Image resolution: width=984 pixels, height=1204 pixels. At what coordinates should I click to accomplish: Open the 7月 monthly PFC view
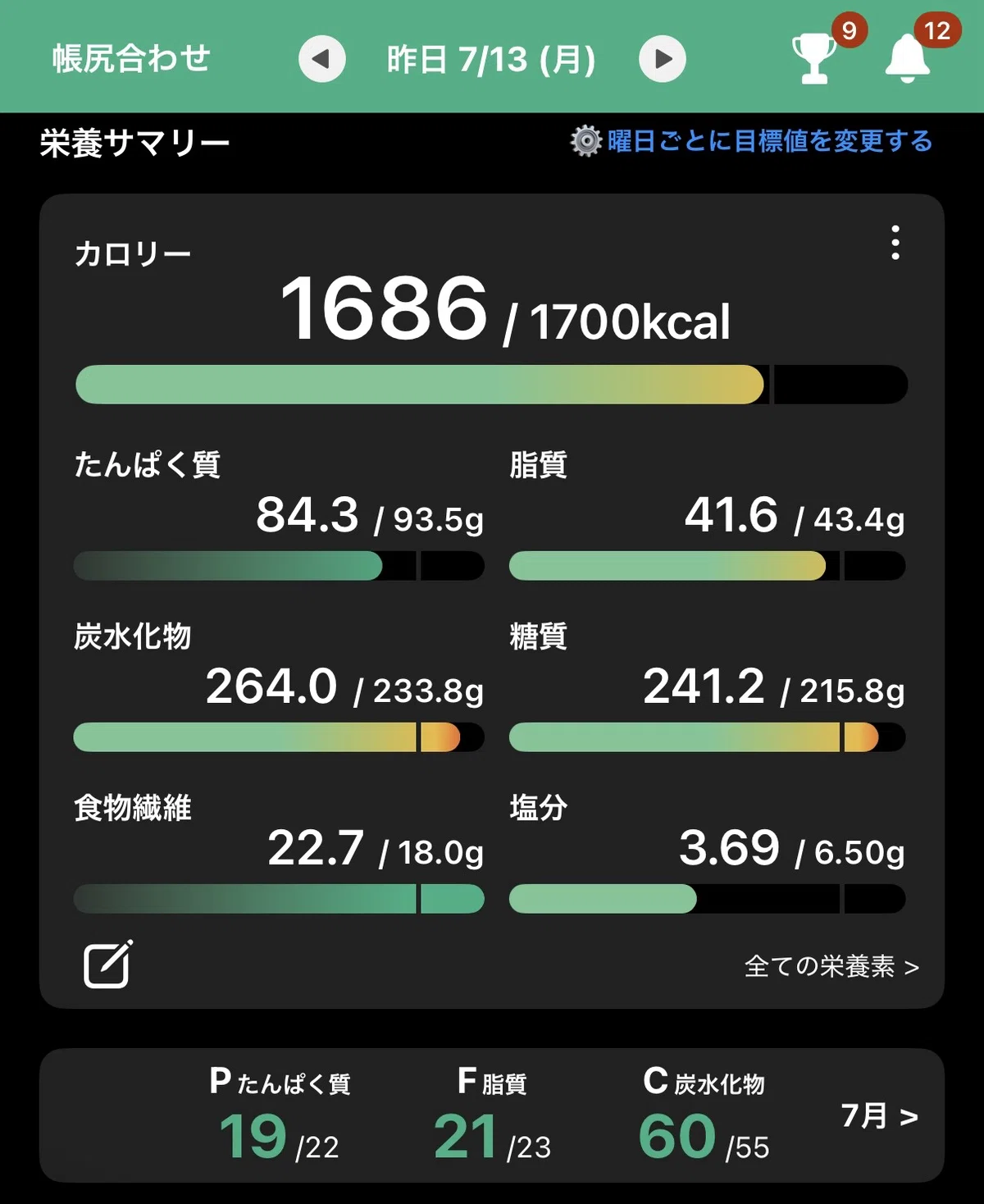coord(879,1115)
